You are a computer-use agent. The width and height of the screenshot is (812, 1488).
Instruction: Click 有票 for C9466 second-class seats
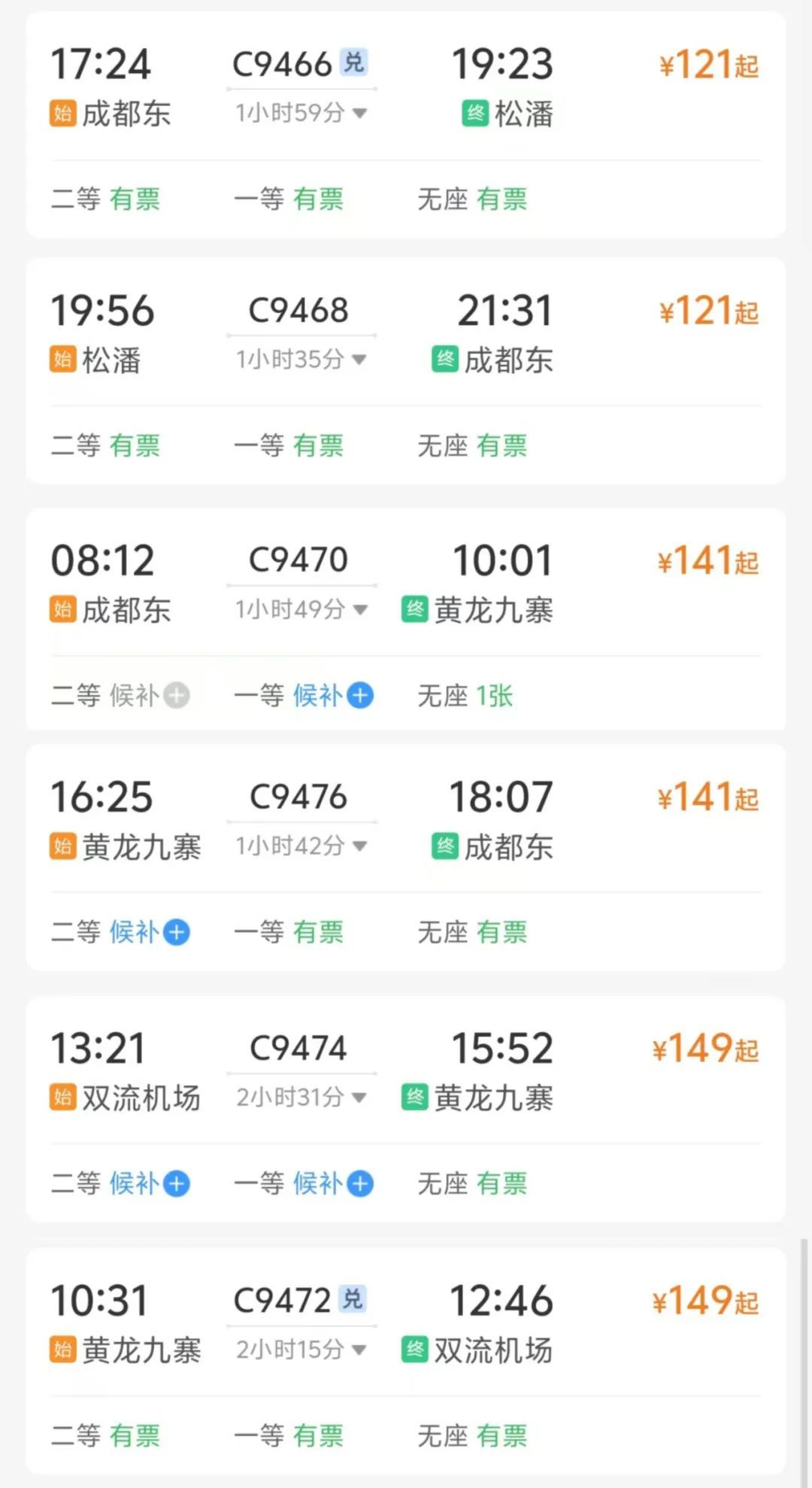tap(135, 199)
